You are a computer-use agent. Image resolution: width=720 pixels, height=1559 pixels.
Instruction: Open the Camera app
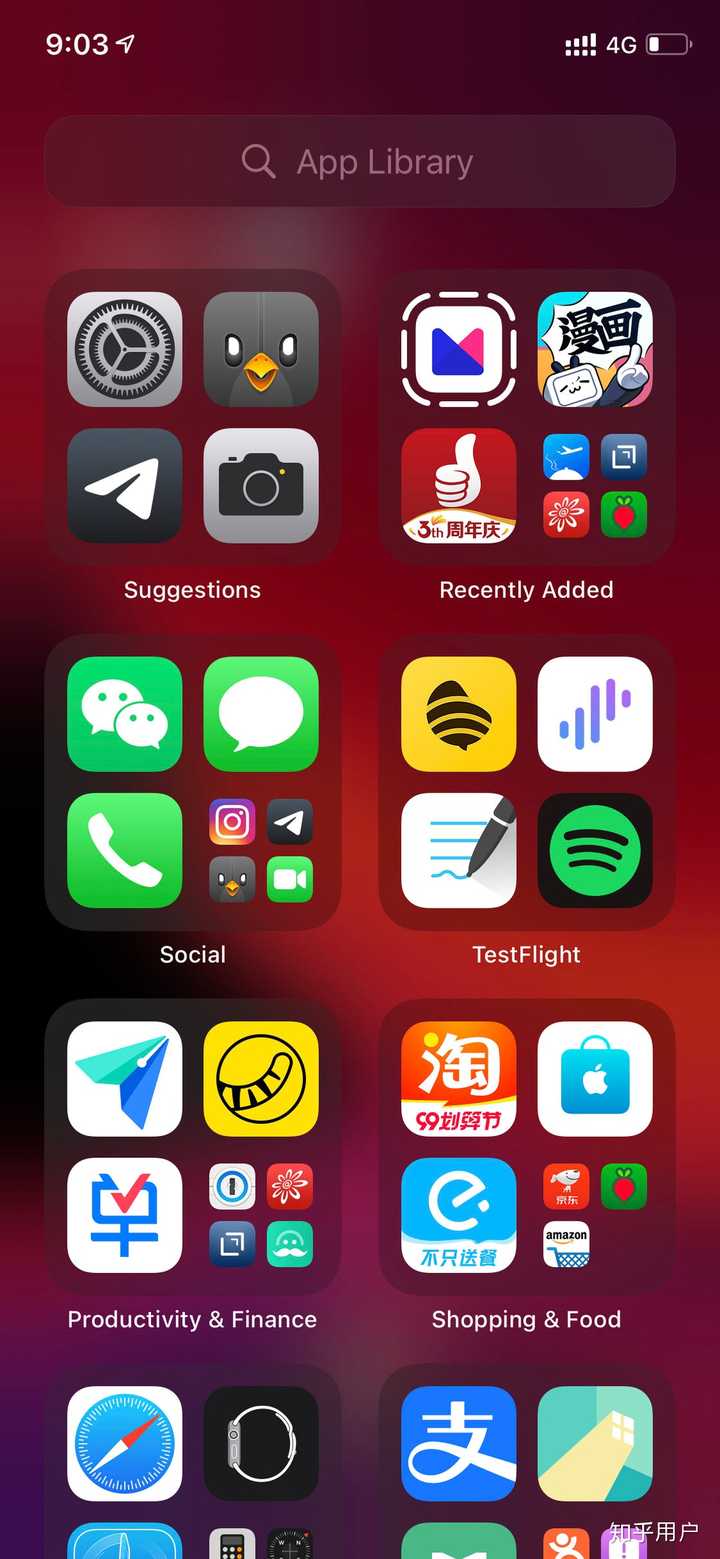tap(260, 487)
